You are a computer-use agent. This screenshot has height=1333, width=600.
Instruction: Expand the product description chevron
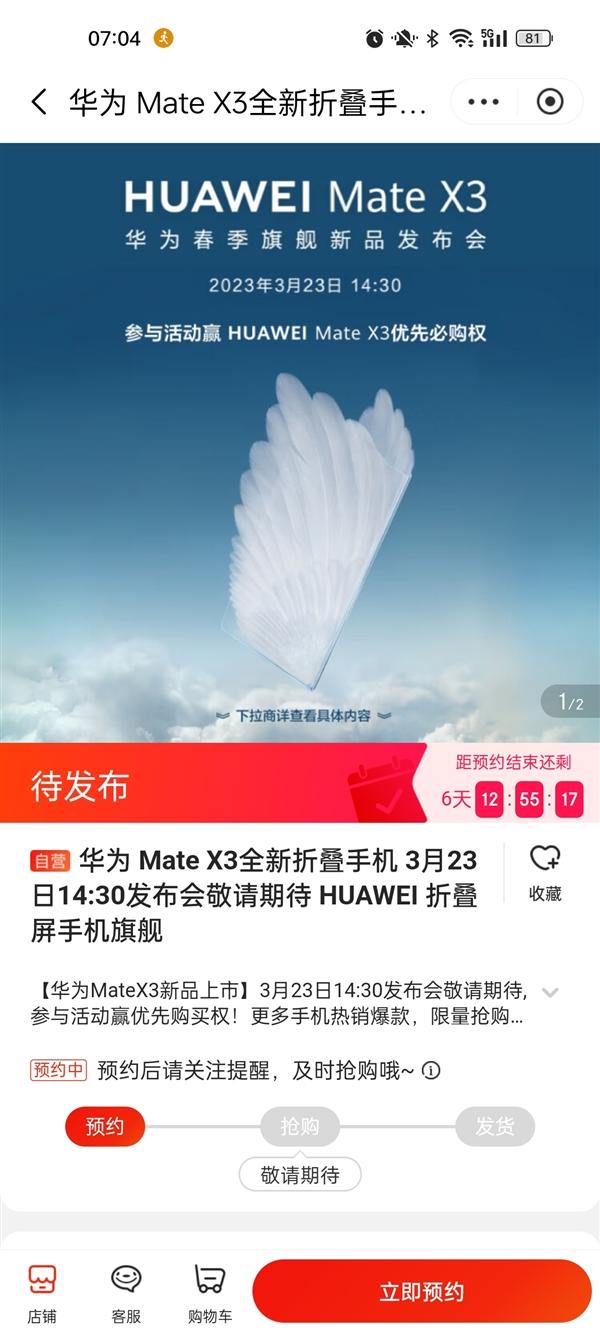(549, 993)
